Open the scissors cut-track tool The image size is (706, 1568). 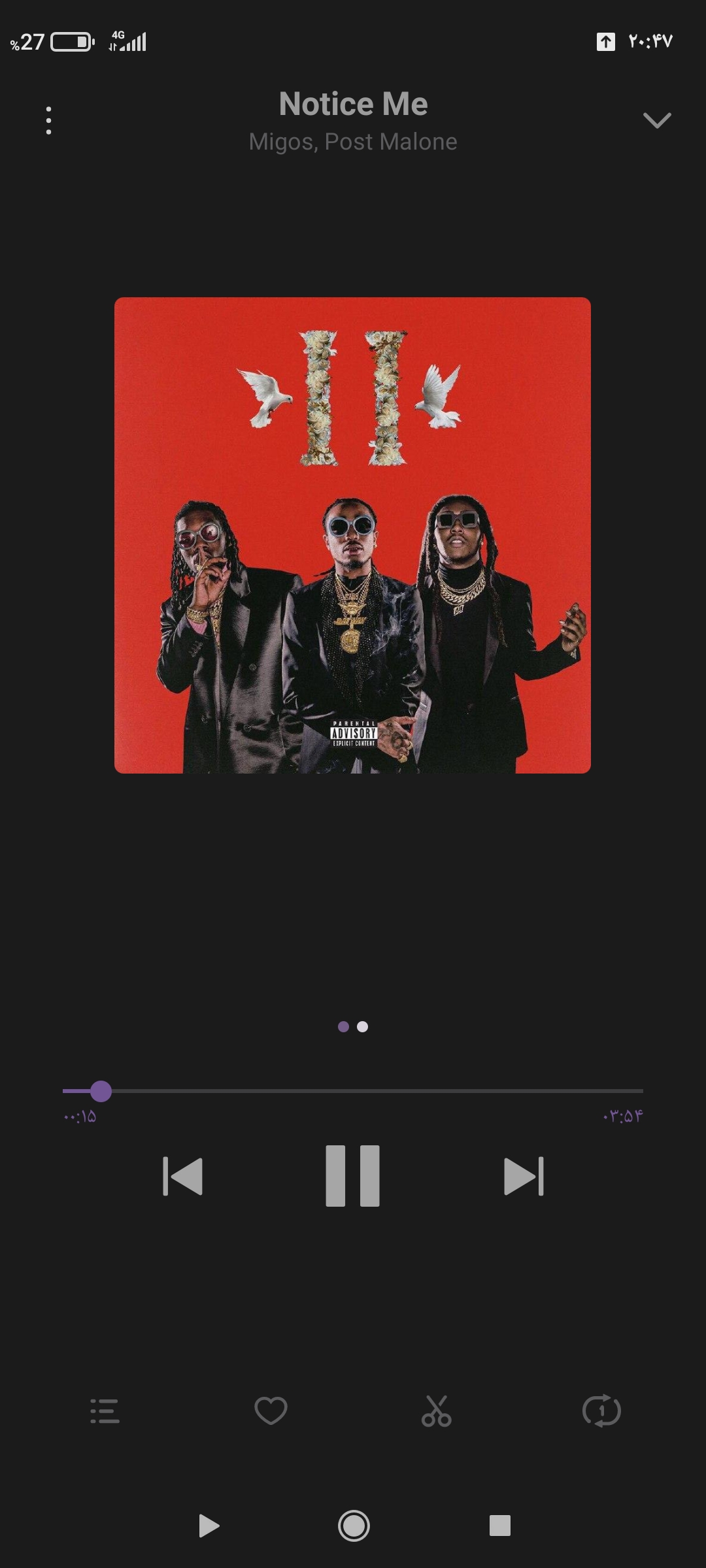436,1411
